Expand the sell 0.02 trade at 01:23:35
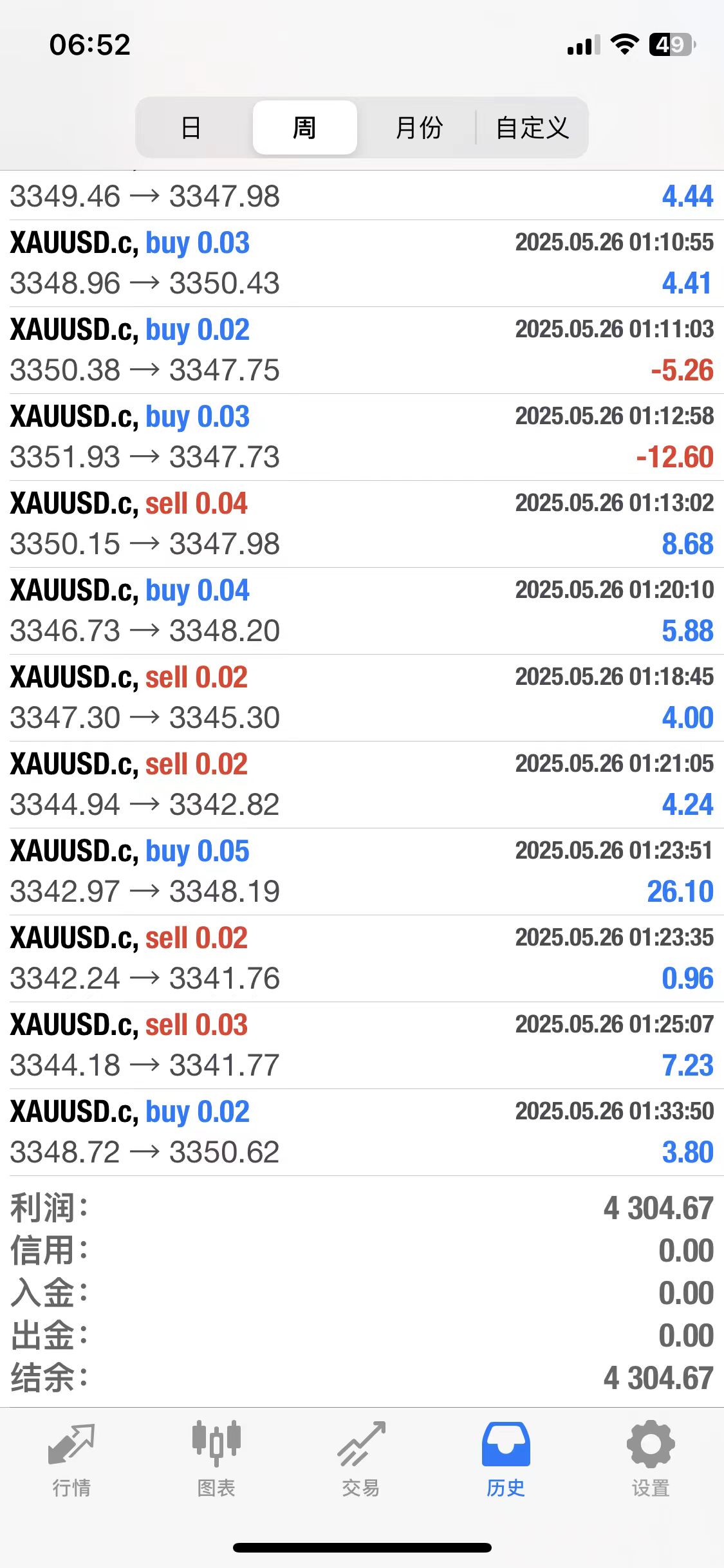This screenshot has width=724, height=1568. tap(362, 958)
